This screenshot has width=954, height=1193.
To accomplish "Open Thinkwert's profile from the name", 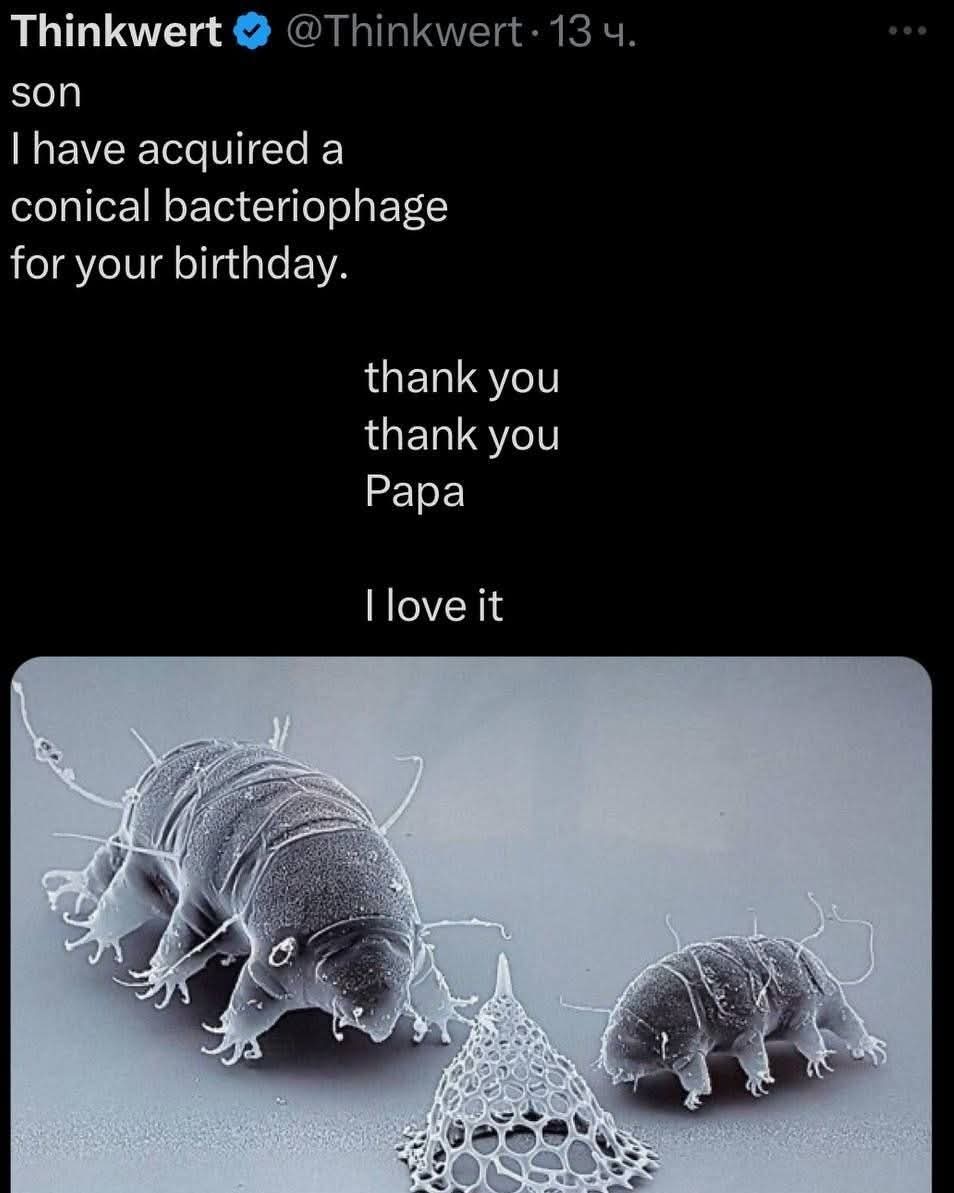I will tap(116, 33).
